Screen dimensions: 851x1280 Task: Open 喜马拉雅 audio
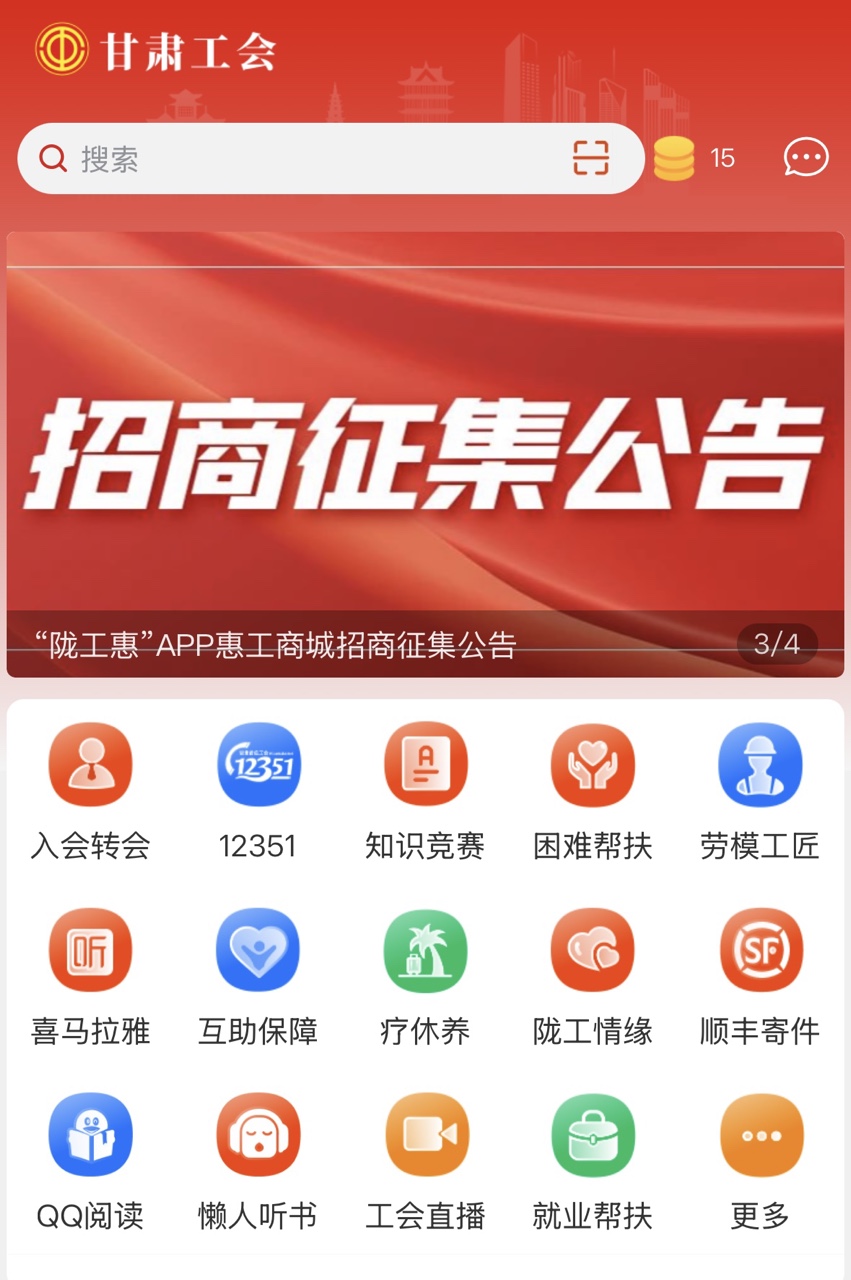point(91,951)
